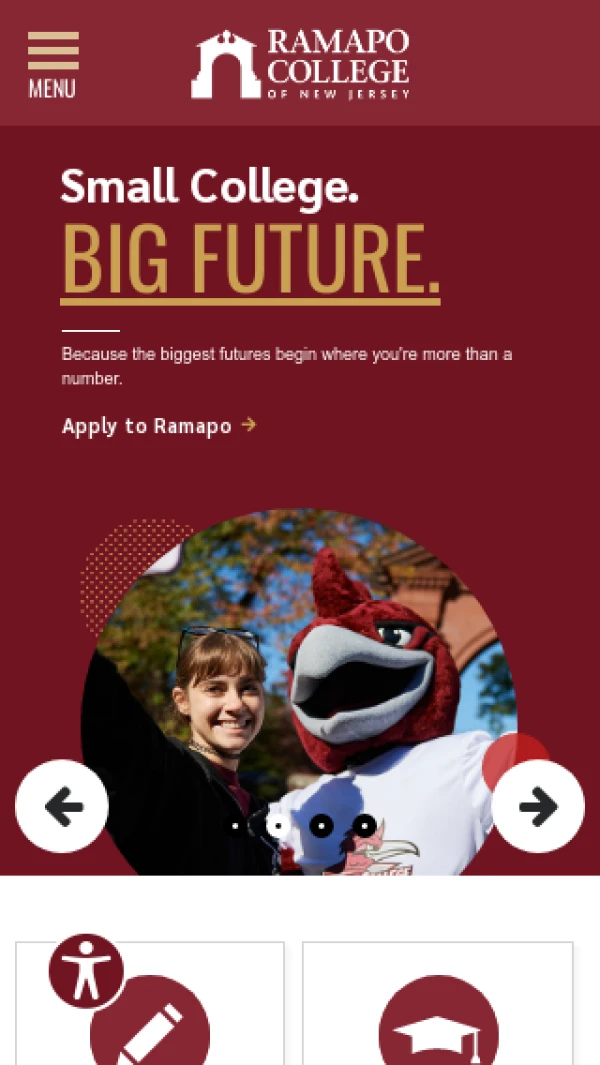Open the BIG FUTURE. underlined link

(251, 261)
